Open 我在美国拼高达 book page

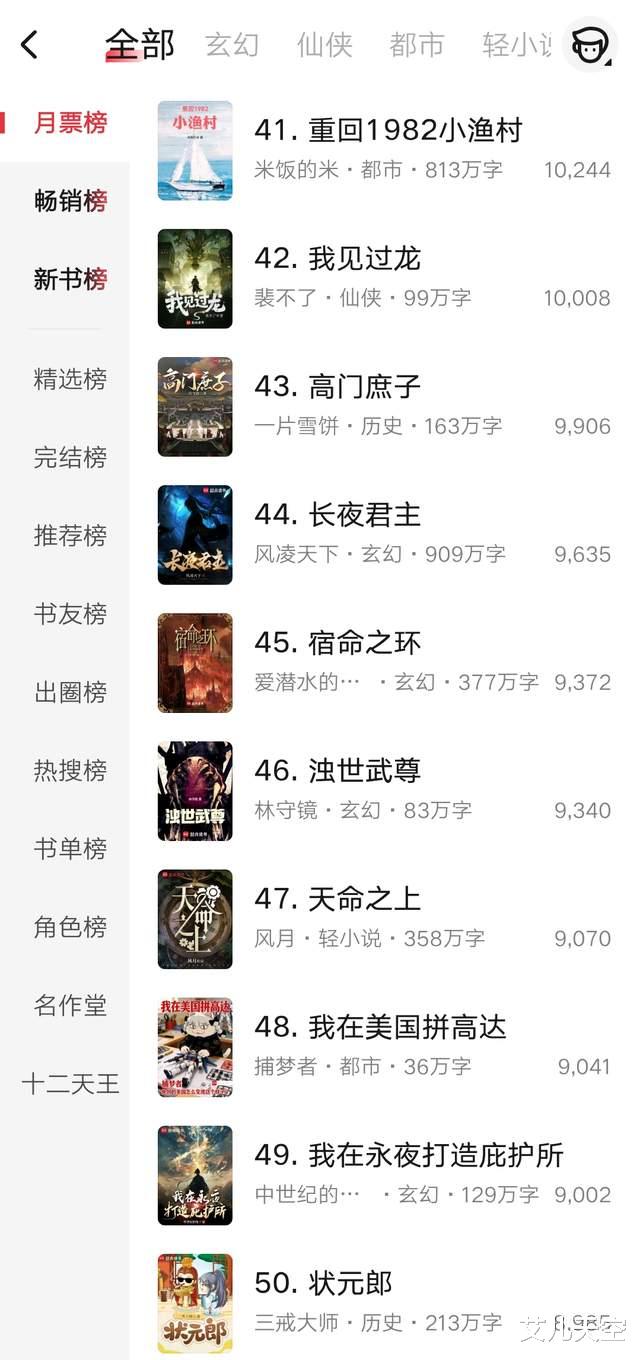[406, 1027]
